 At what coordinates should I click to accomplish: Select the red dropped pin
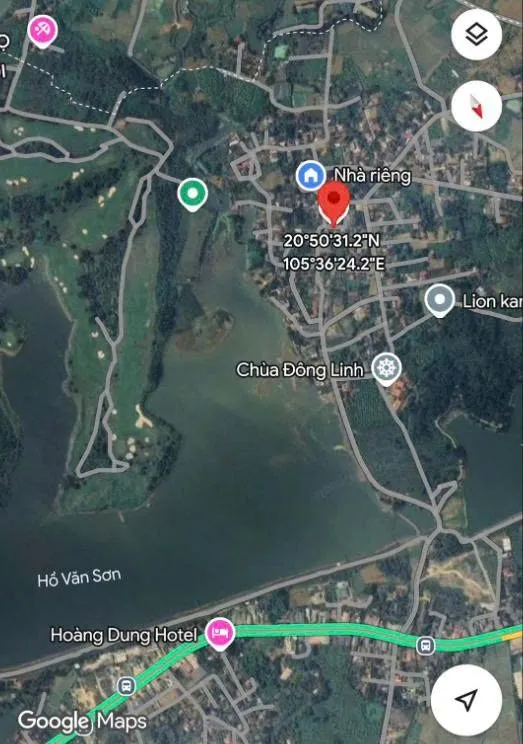pos(334,203)
